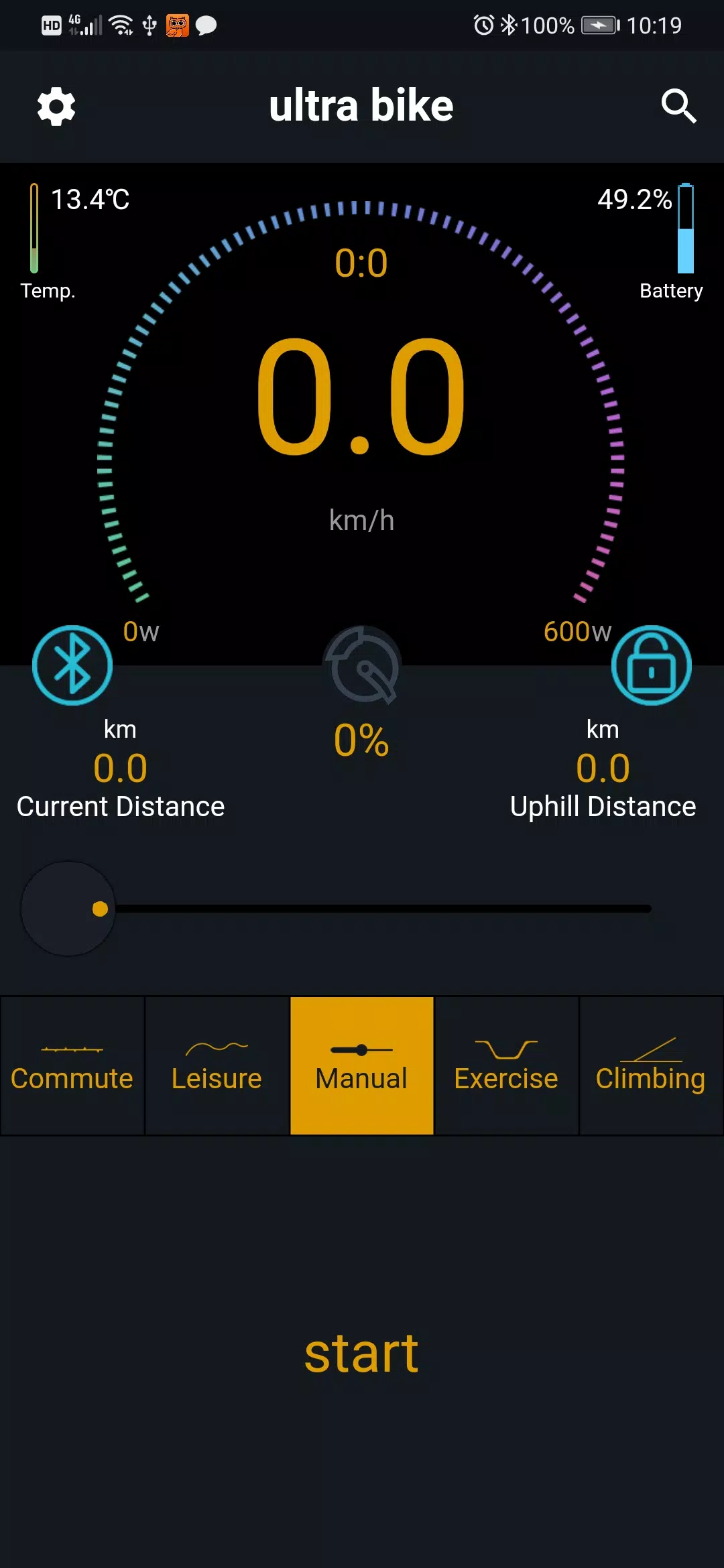Open the search function
Screen dimensions: 724x1568
[x=679, y=106]
